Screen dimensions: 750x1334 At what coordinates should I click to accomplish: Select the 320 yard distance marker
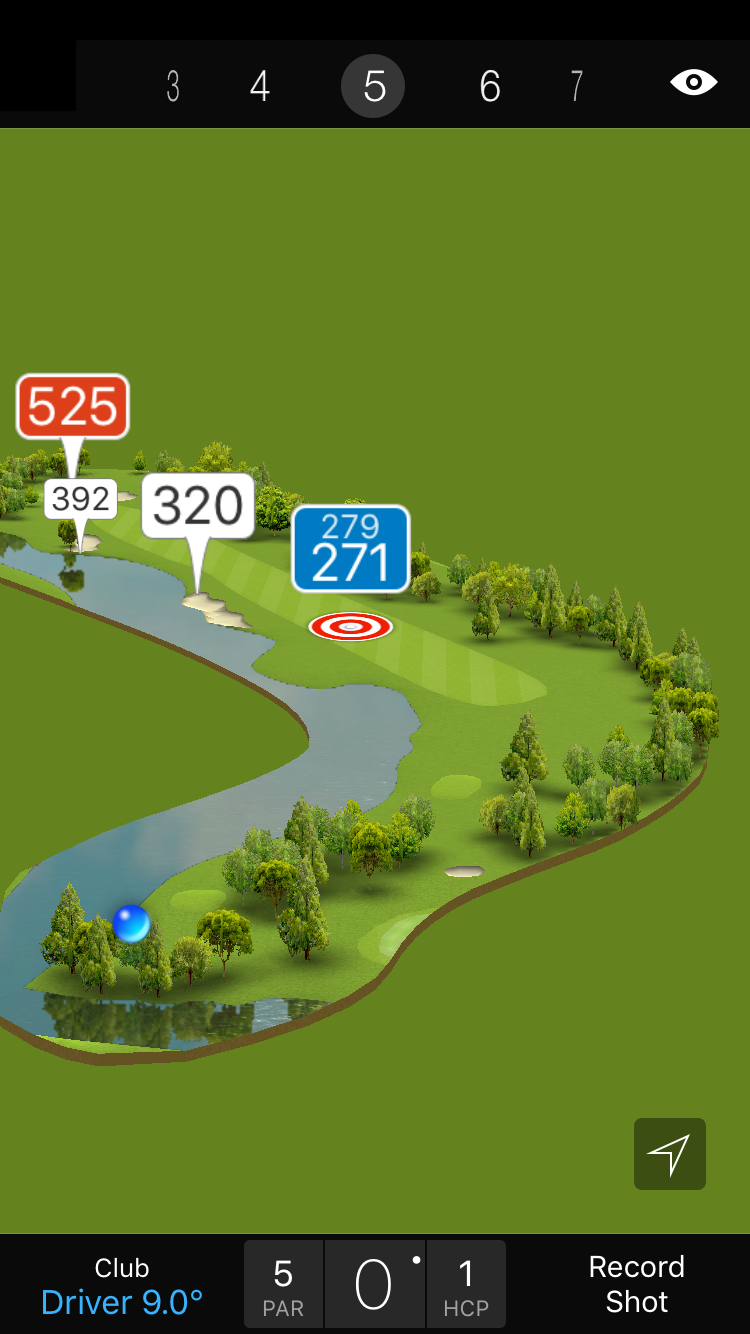[x=198, y=506]
